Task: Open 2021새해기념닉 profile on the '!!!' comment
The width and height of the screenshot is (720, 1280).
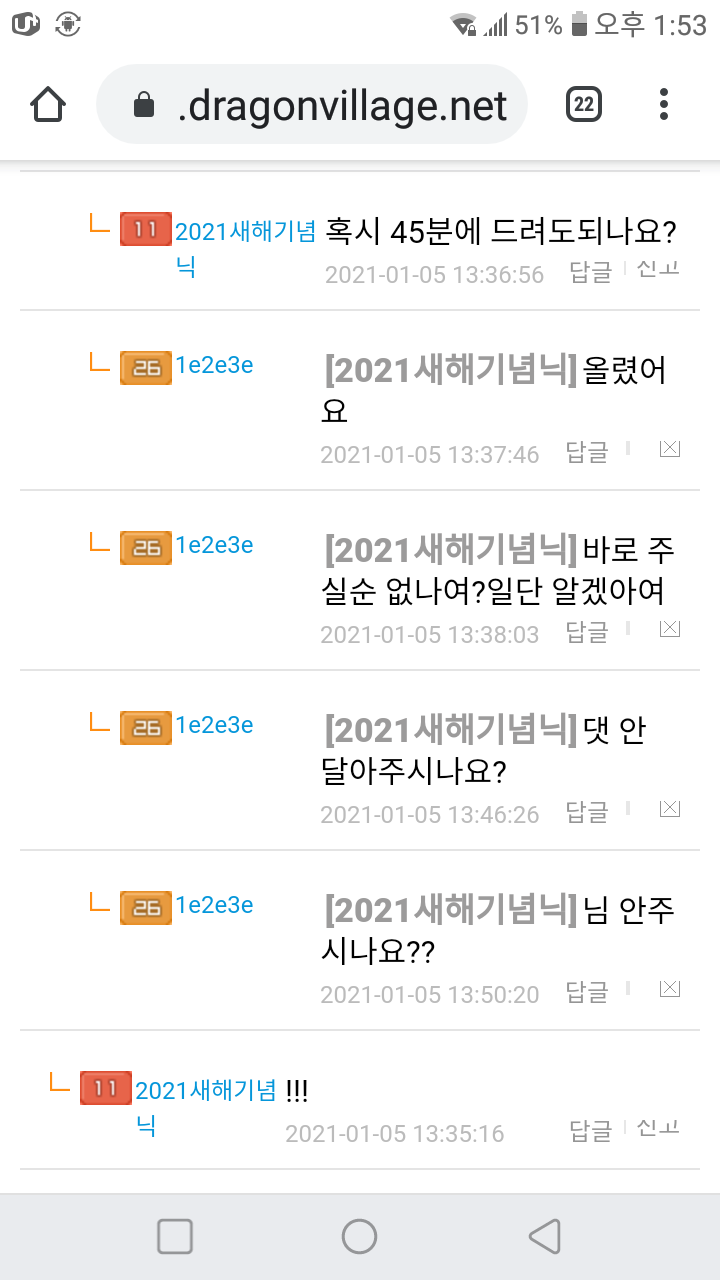Action: pos(205,1091)
